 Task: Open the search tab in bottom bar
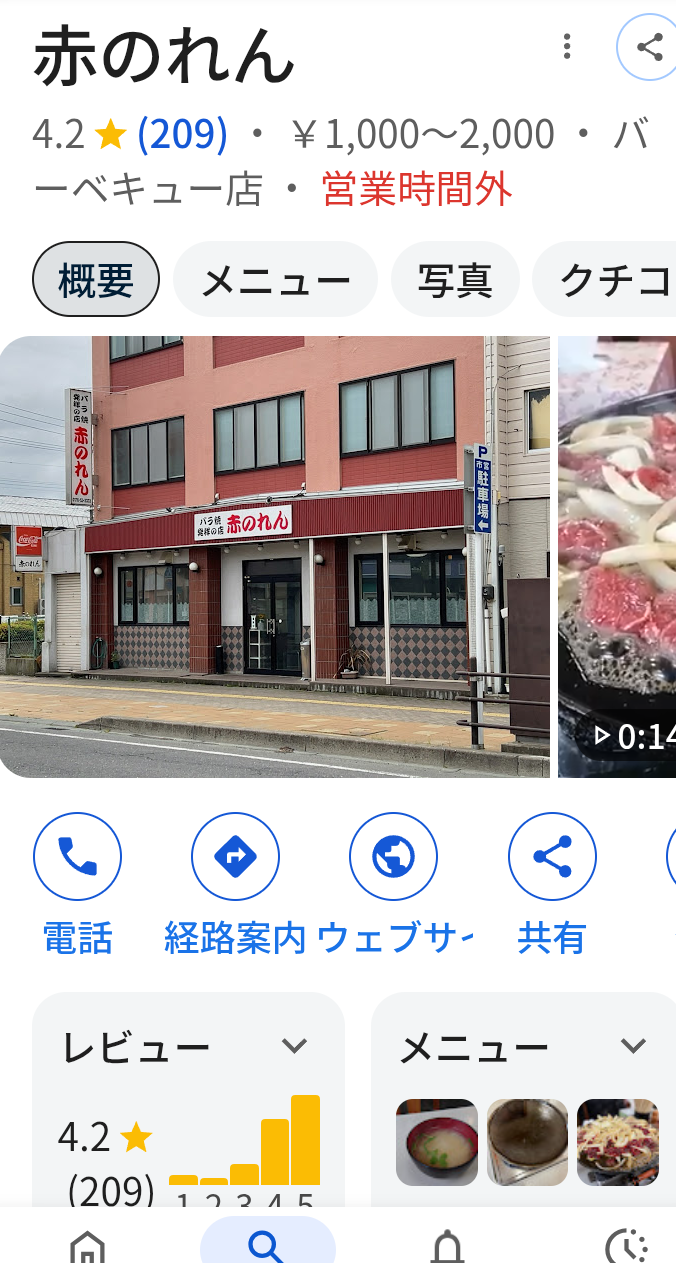pyautogui.click(x=267, y=1246)
